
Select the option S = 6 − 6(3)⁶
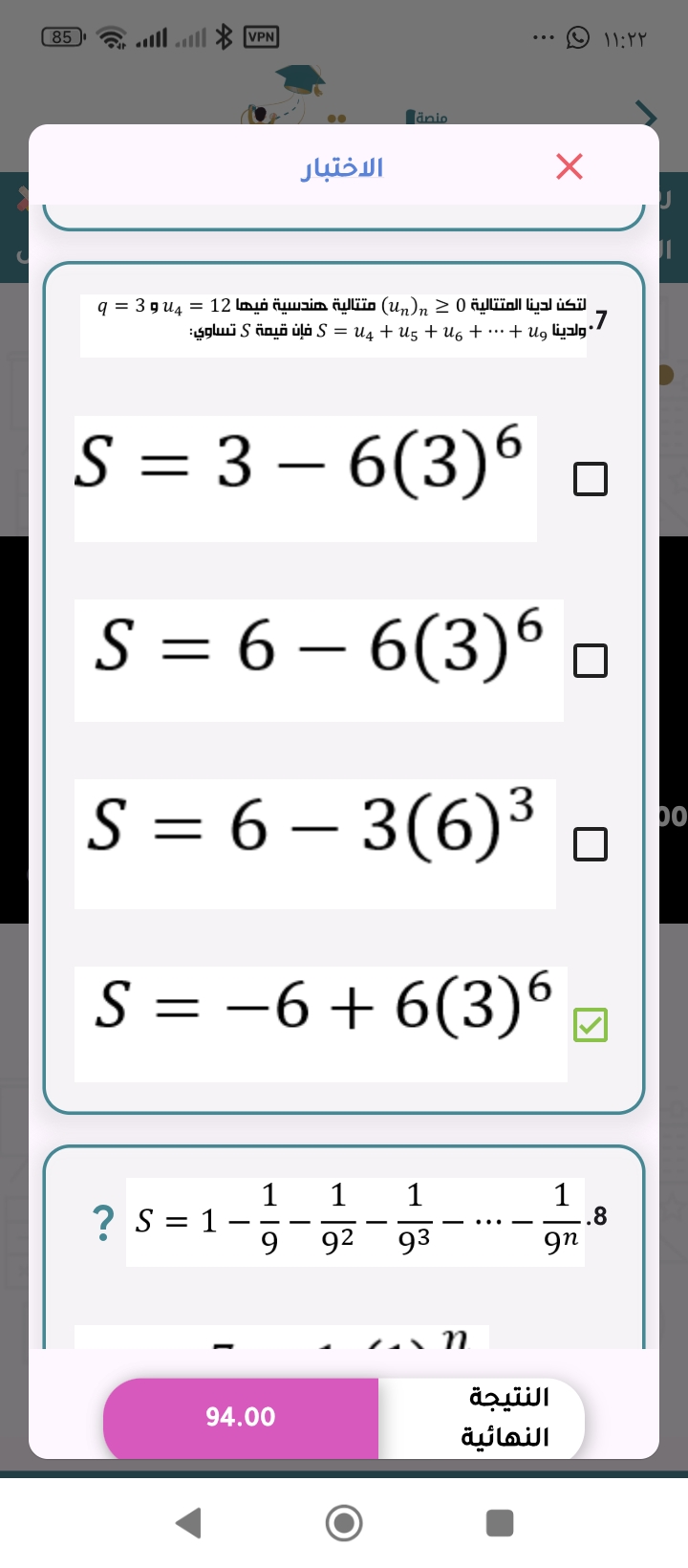590,661
